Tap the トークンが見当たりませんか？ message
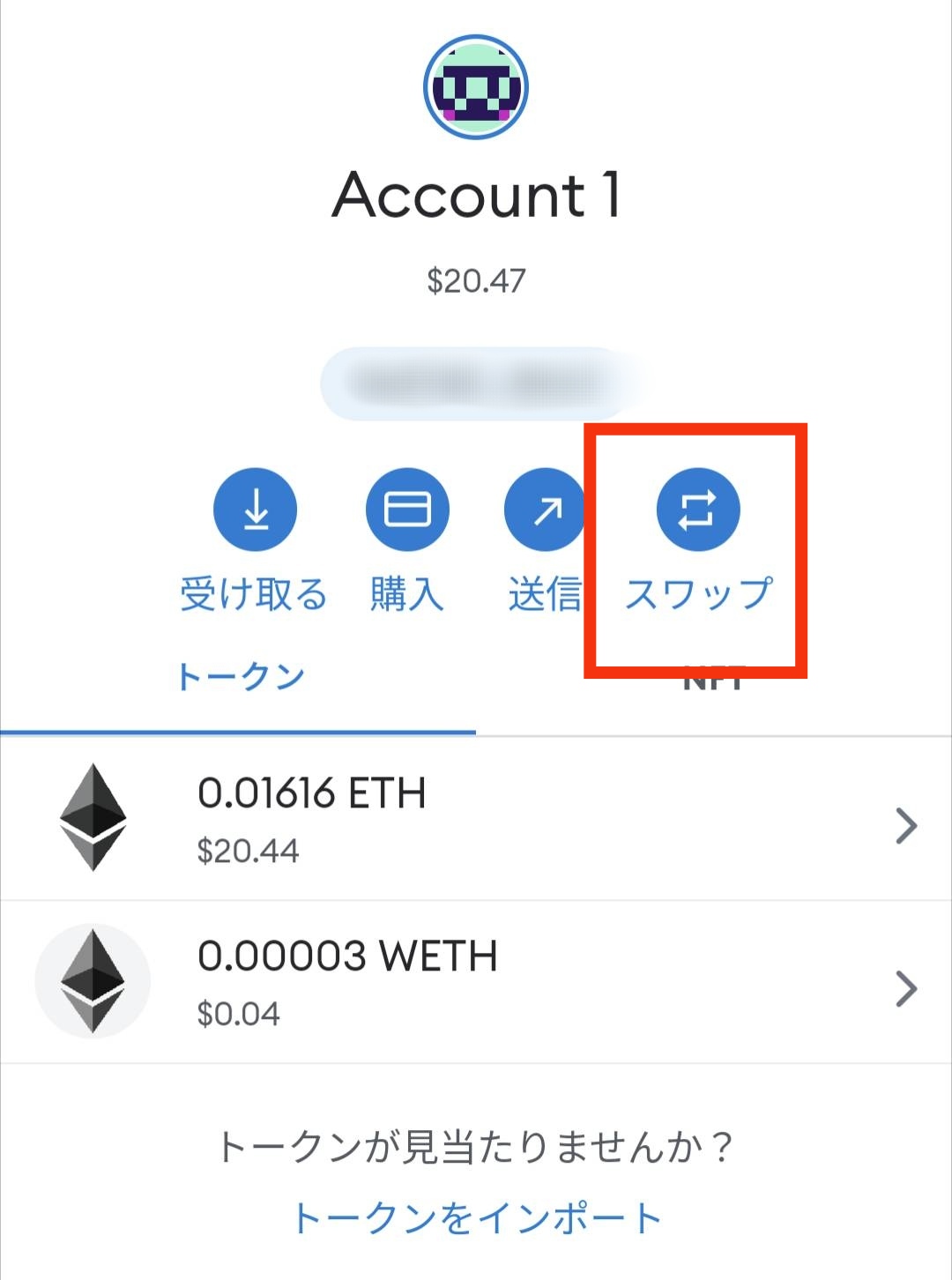 point(476,1142)
